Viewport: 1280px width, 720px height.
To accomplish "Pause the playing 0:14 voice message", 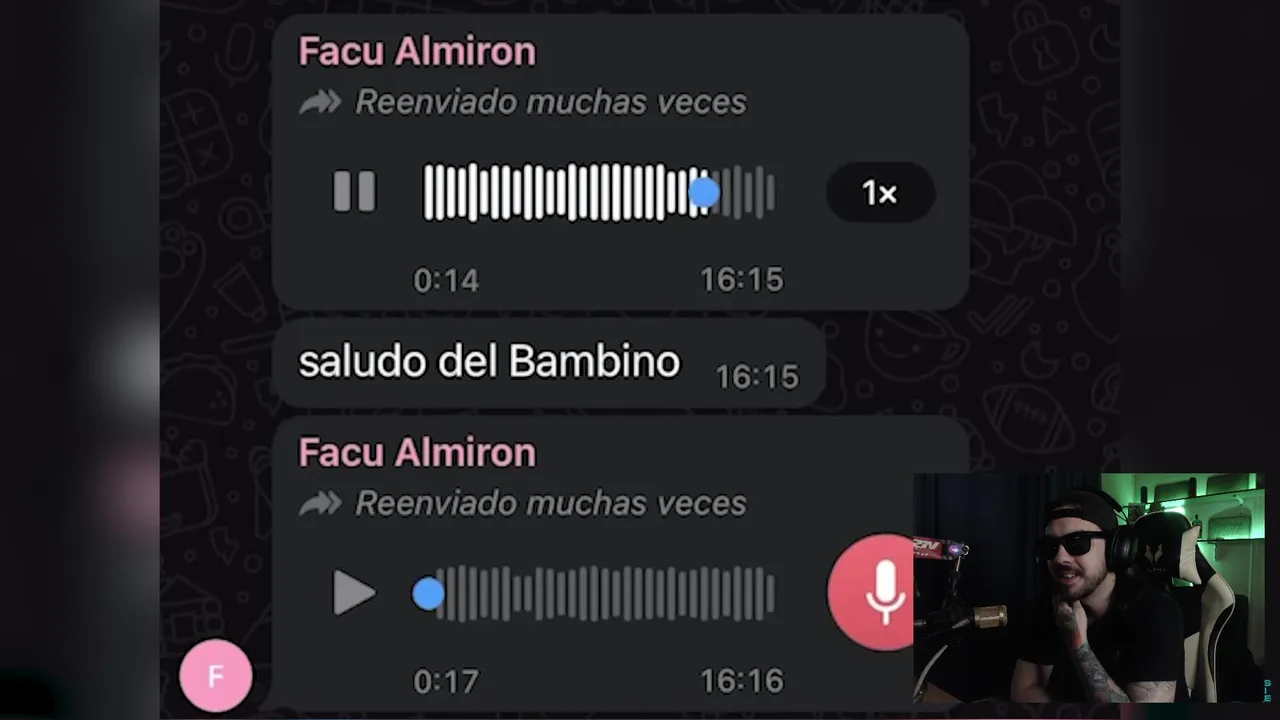I will [x=354, y=192].
